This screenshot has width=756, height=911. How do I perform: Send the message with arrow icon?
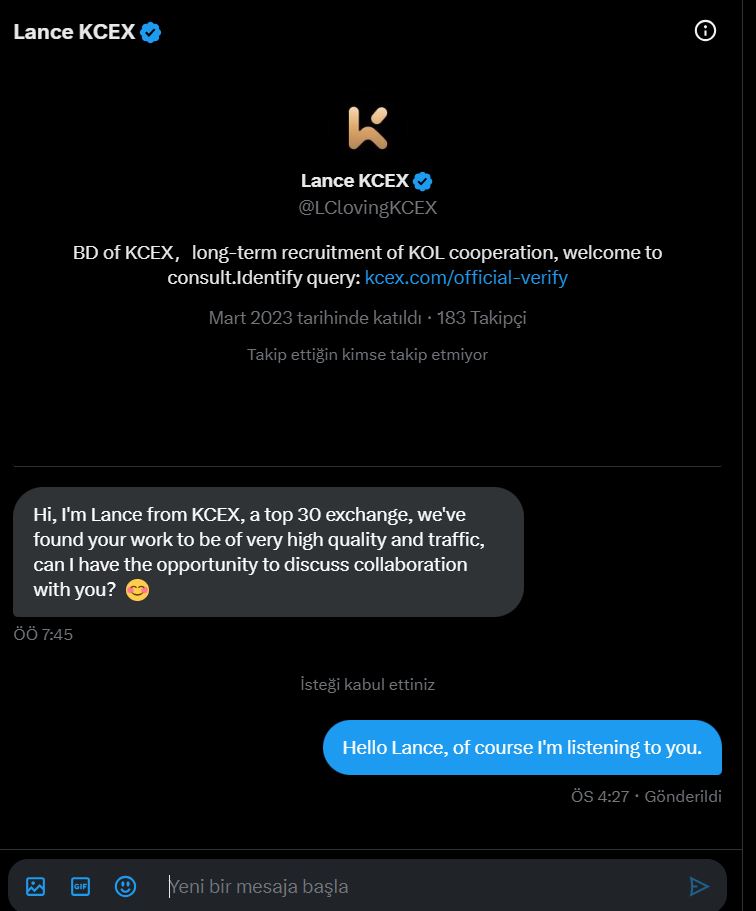(x=699, y=886)
